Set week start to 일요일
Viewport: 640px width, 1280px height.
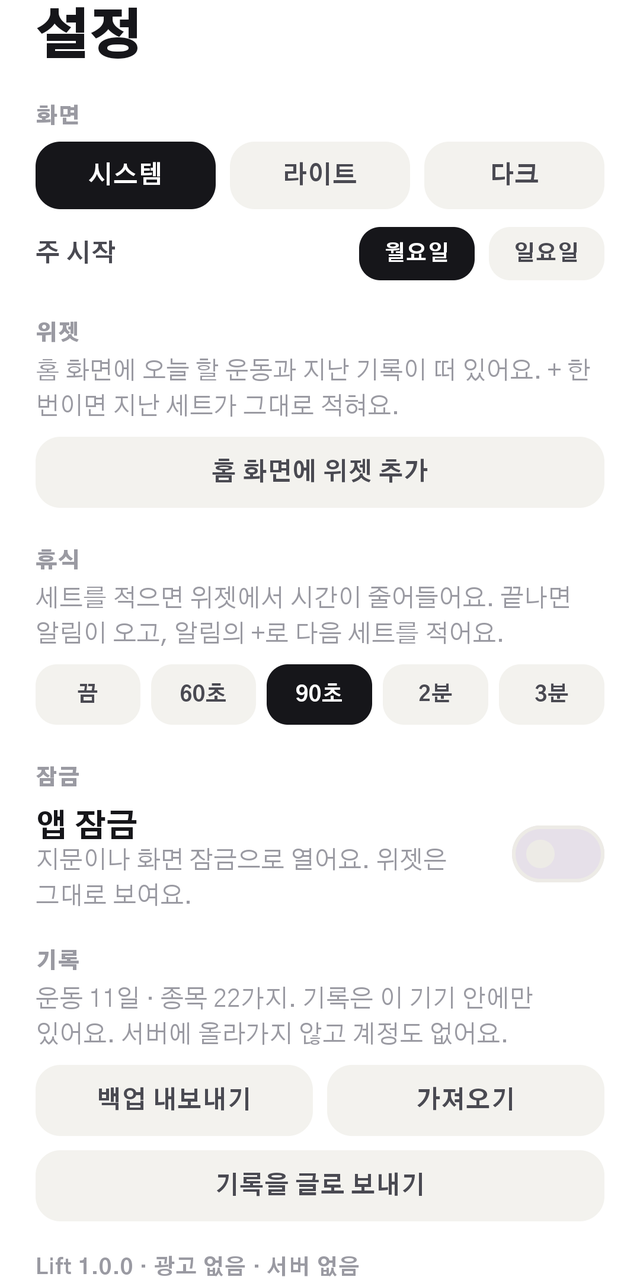point(547,253)
